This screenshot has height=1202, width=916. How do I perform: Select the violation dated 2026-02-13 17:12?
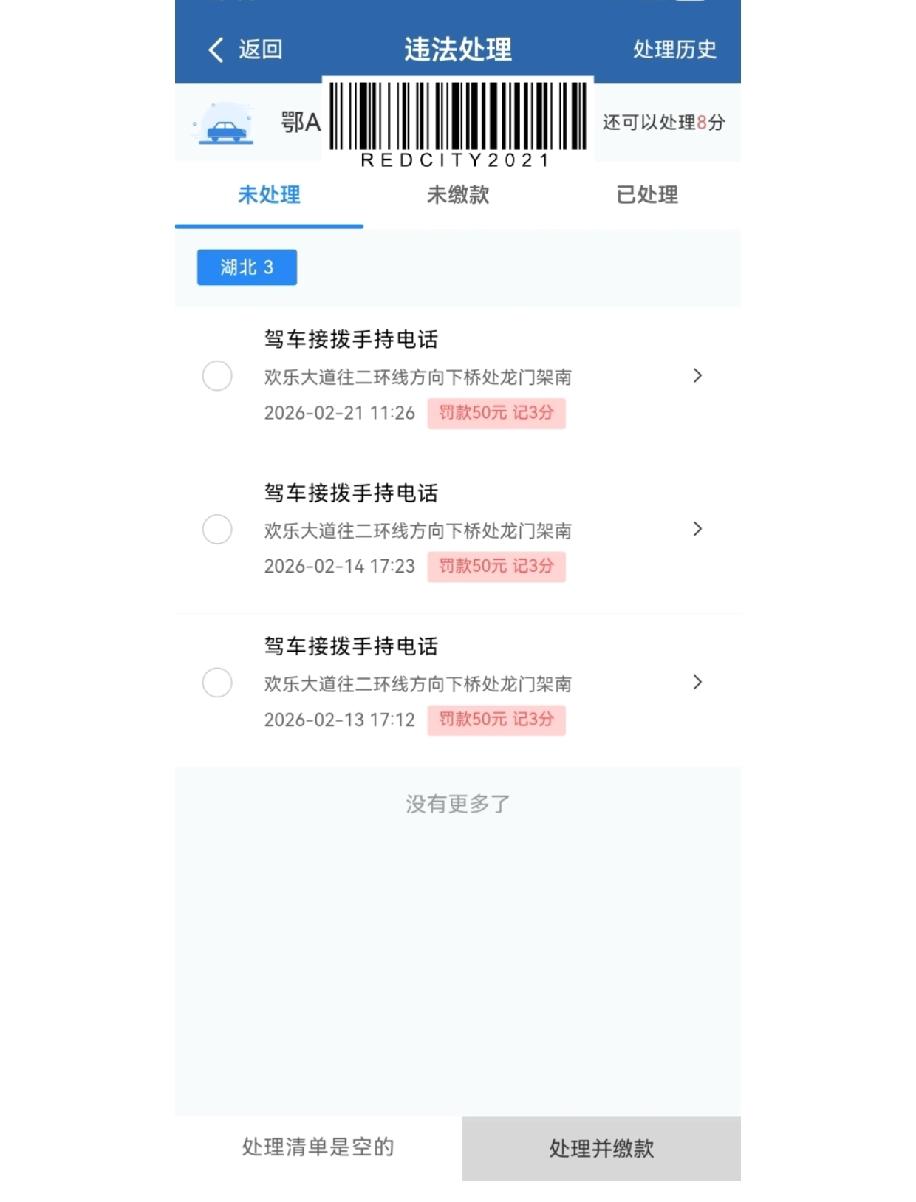216,683
